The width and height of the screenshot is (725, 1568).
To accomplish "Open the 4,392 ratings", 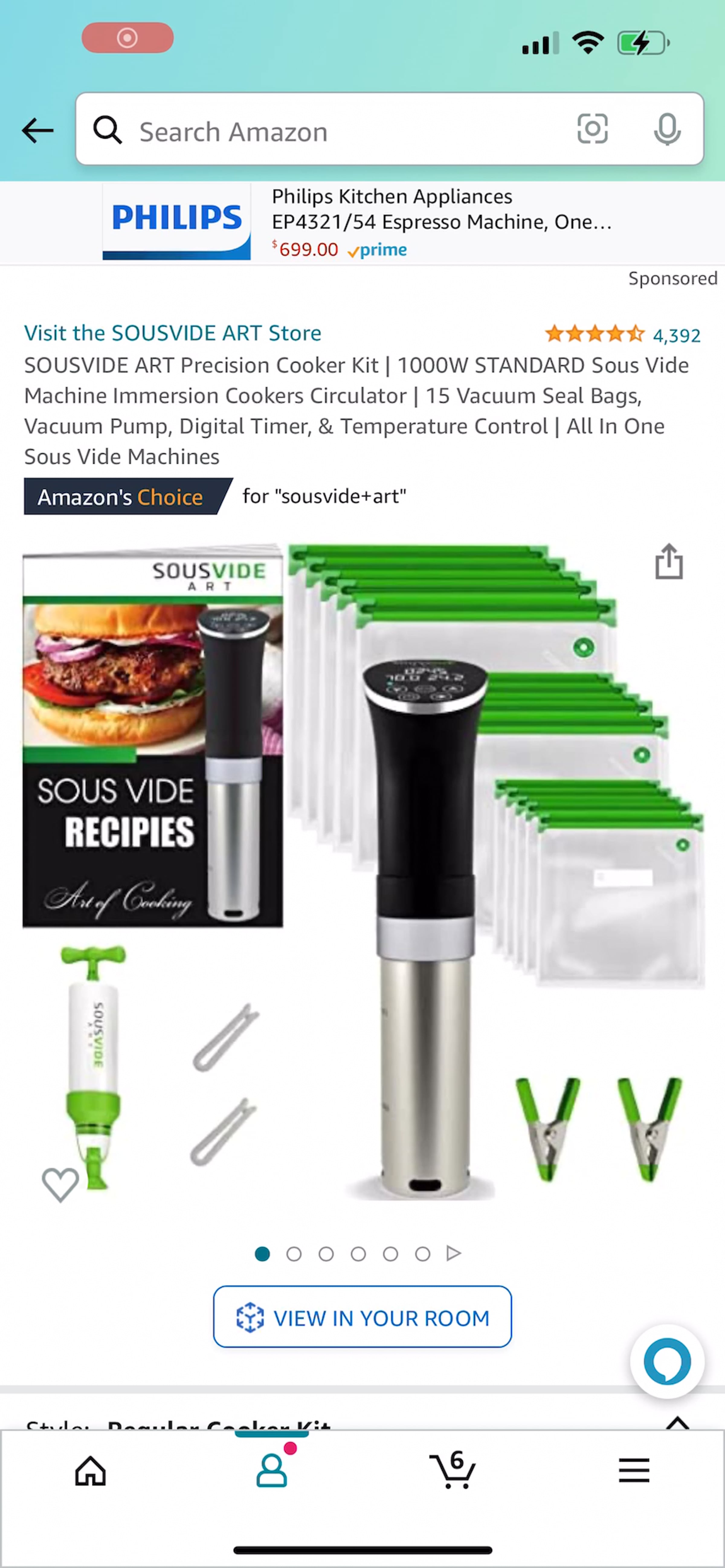I will click(x=676, y=335).
